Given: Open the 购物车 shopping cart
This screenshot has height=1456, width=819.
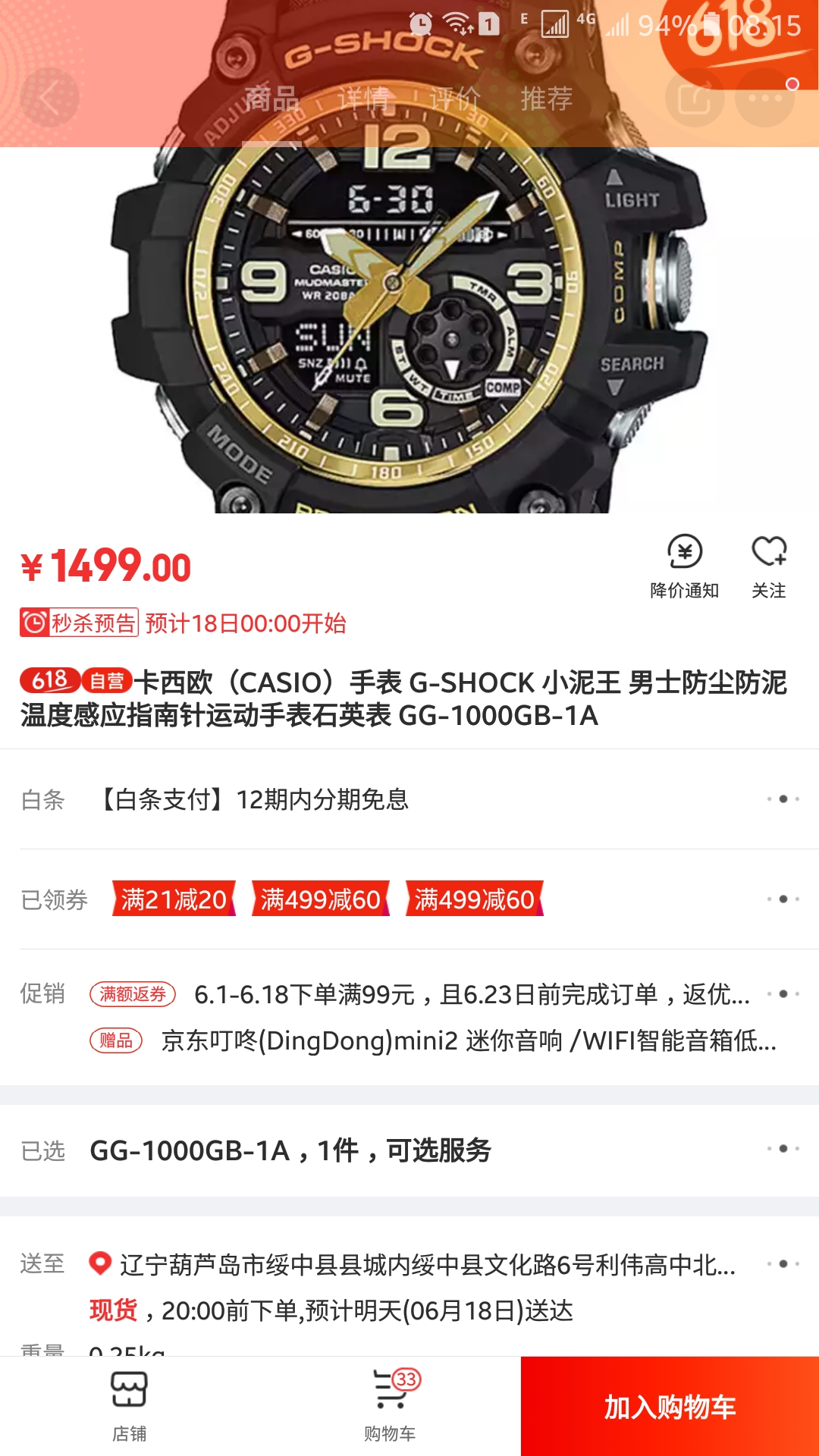Looking at the screenshot, I should (390, 1406).
